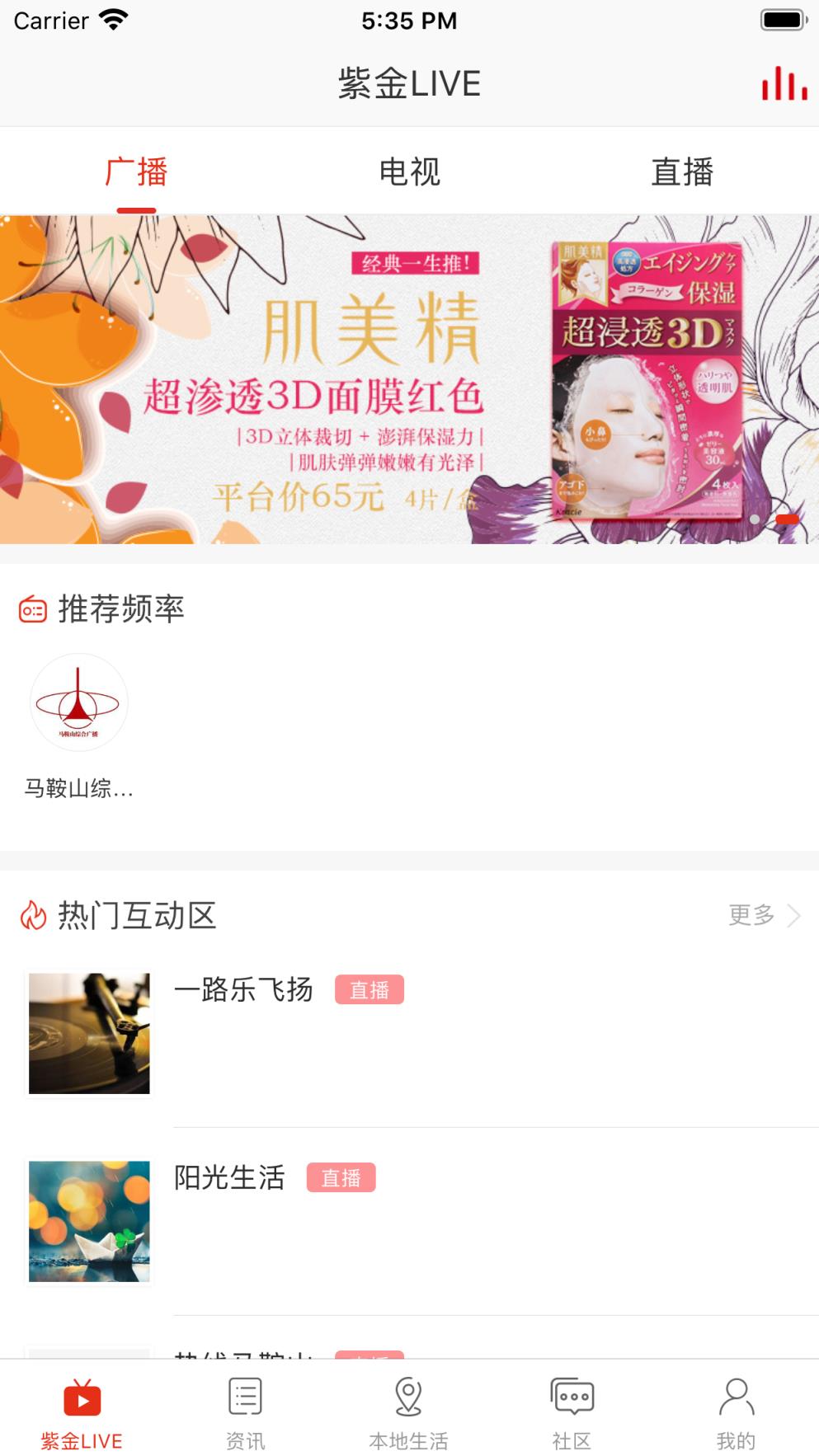Switch to the 社区 bottom tab

(x=572, y=1413)
